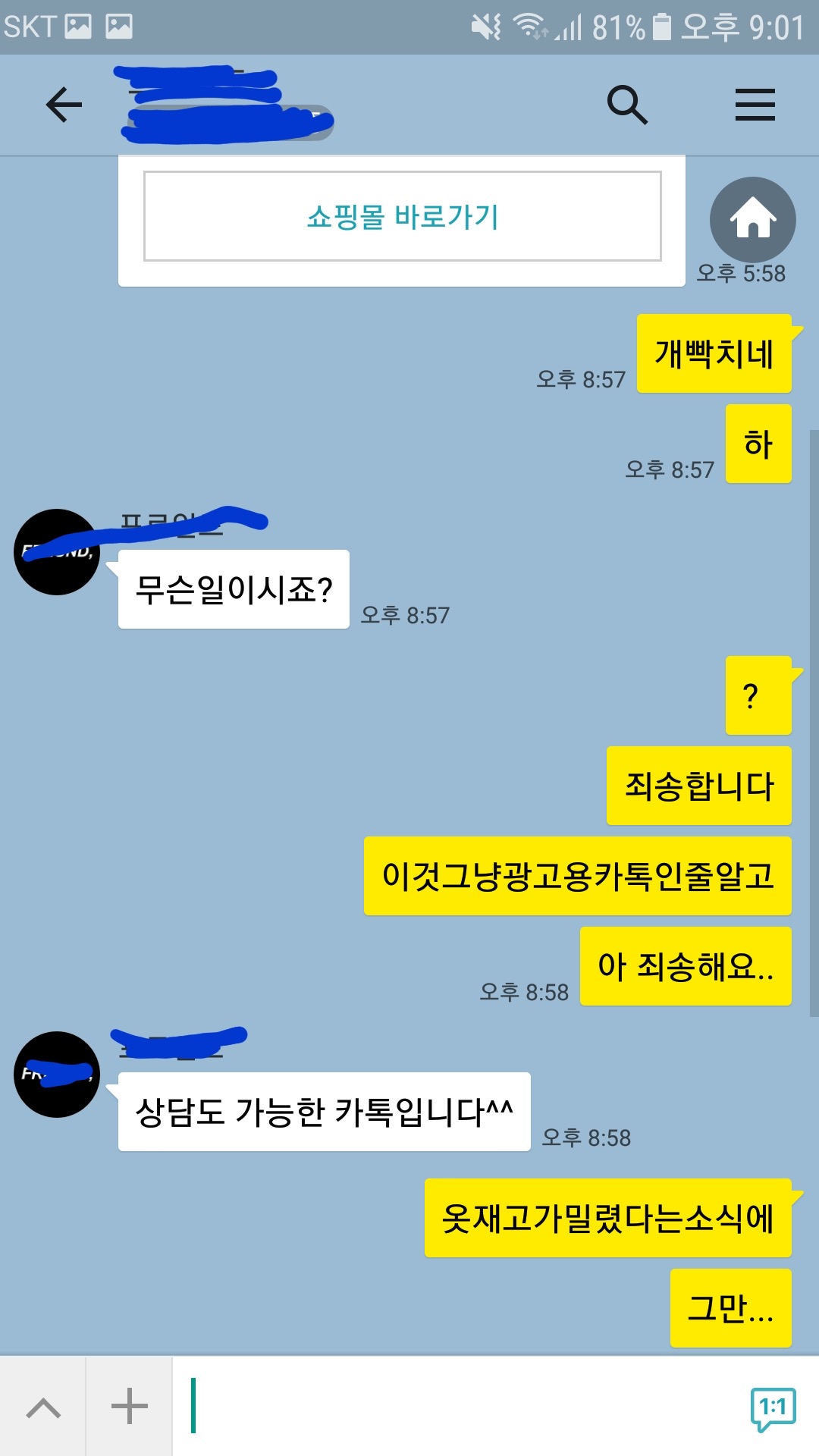This screenshot has height=1456, width=819.
Task: Open the chat room hamburger menu
Action: click(755, 105)
